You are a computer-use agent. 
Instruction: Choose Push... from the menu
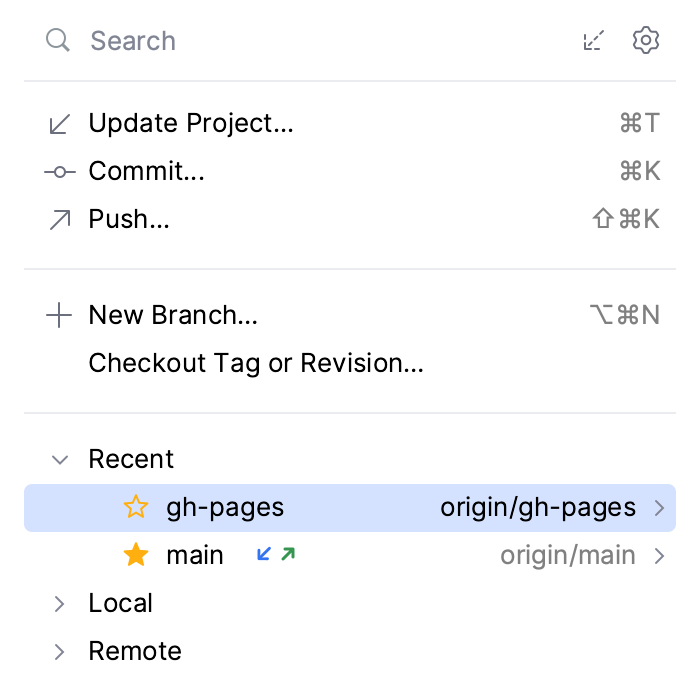point(129,219)
